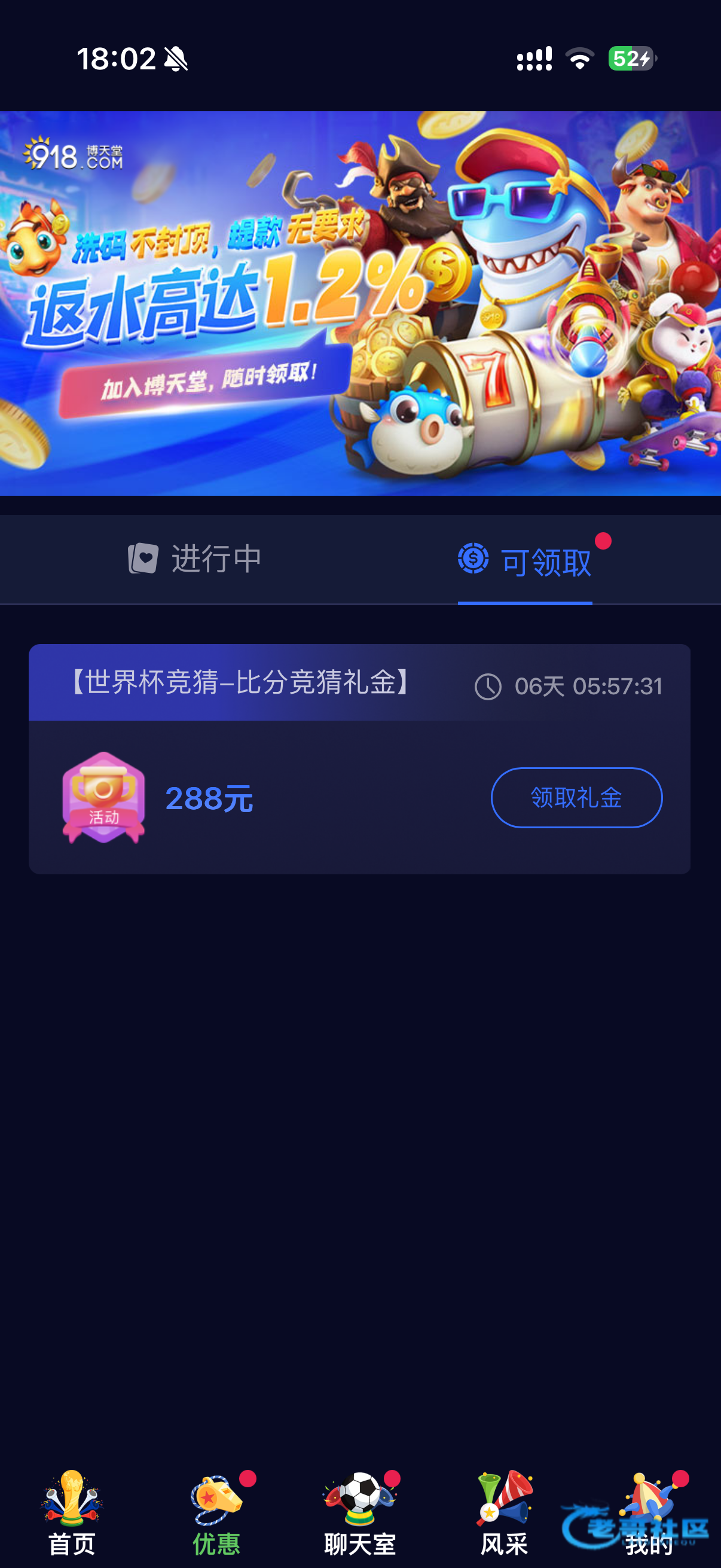
Task: Open the 聊天室 tab
Action: click(360, 1513)
